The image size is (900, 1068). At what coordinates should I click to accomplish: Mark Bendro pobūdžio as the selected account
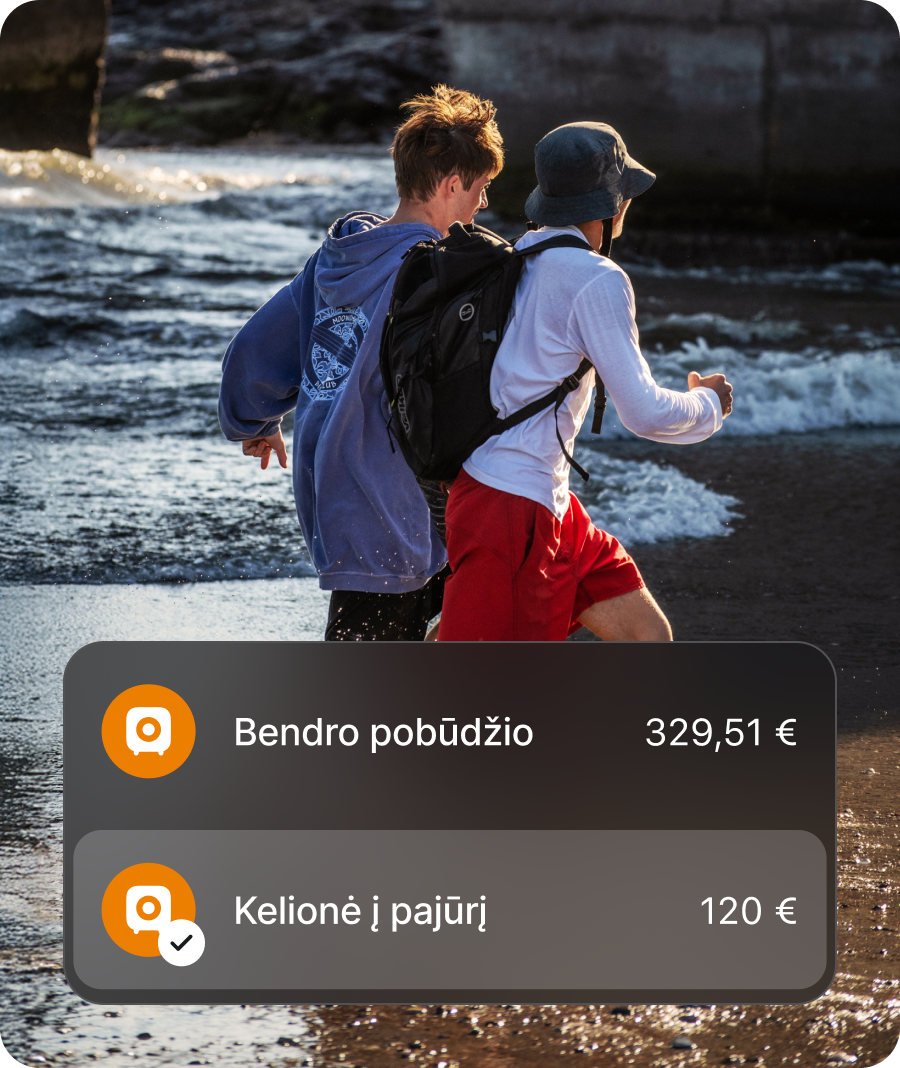coord(450,732)
